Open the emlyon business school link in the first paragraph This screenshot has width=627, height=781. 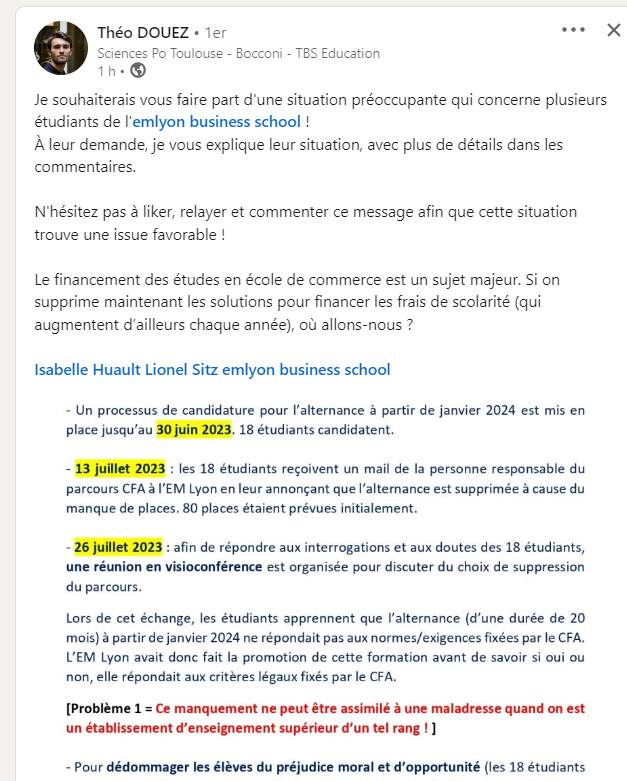pyautogui.click(x=217, y=122)
